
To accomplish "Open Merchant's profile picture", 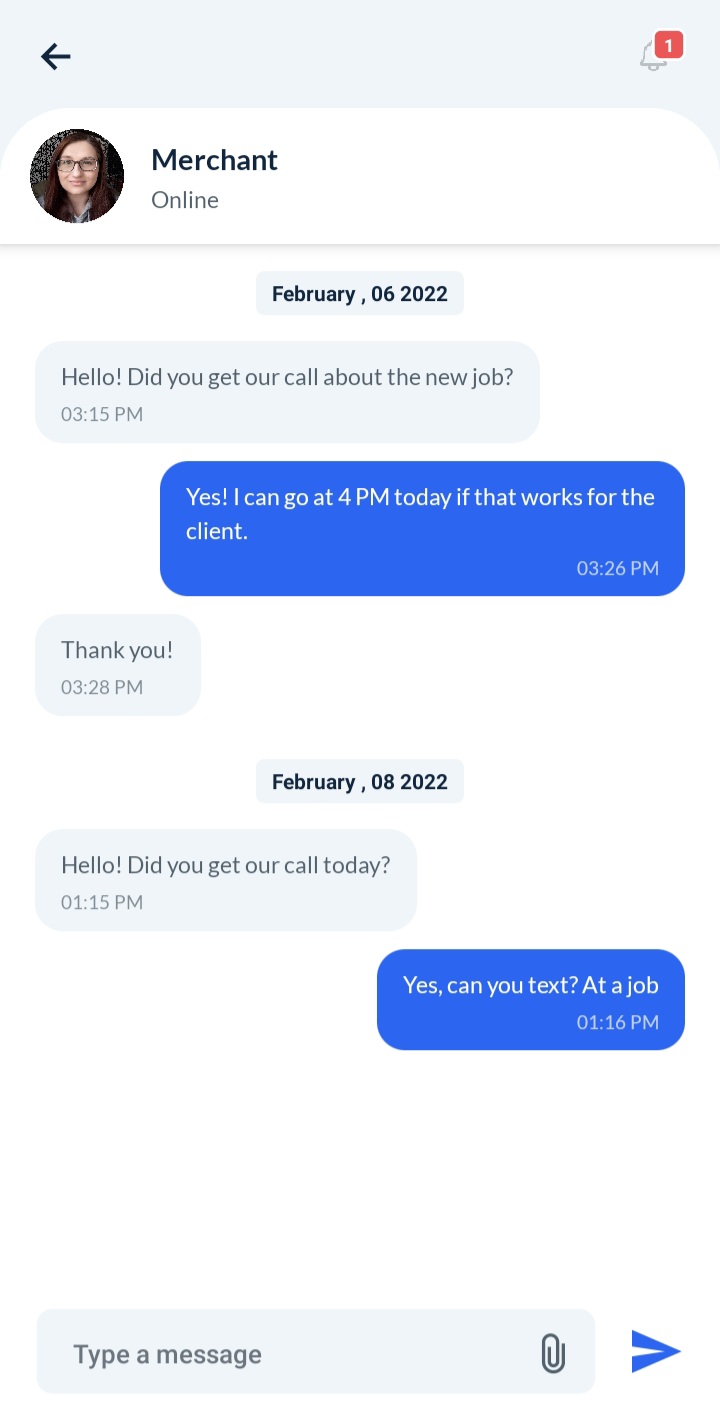I will (77, 176).
